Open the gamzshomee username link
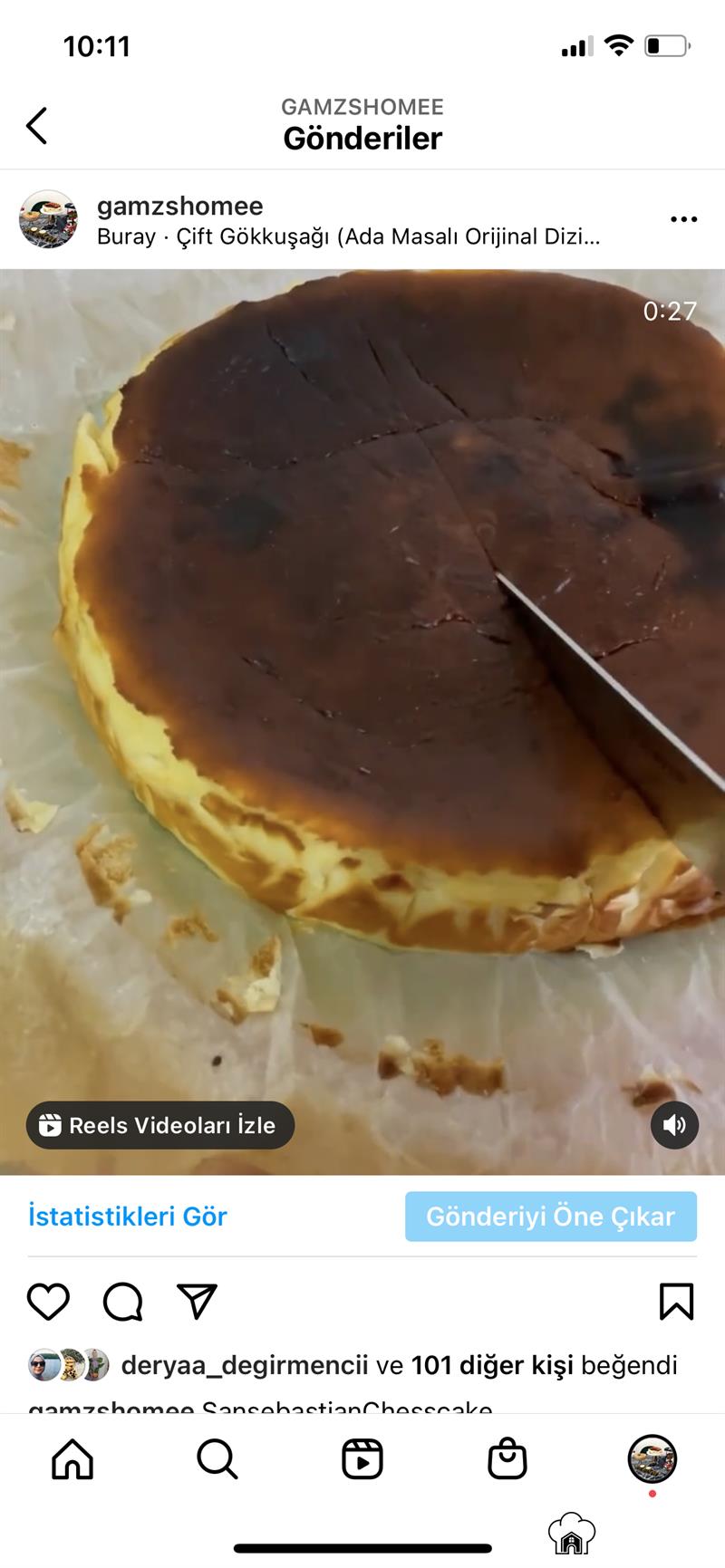Viewport: 725px width, 1568px height. click(179, 206)
